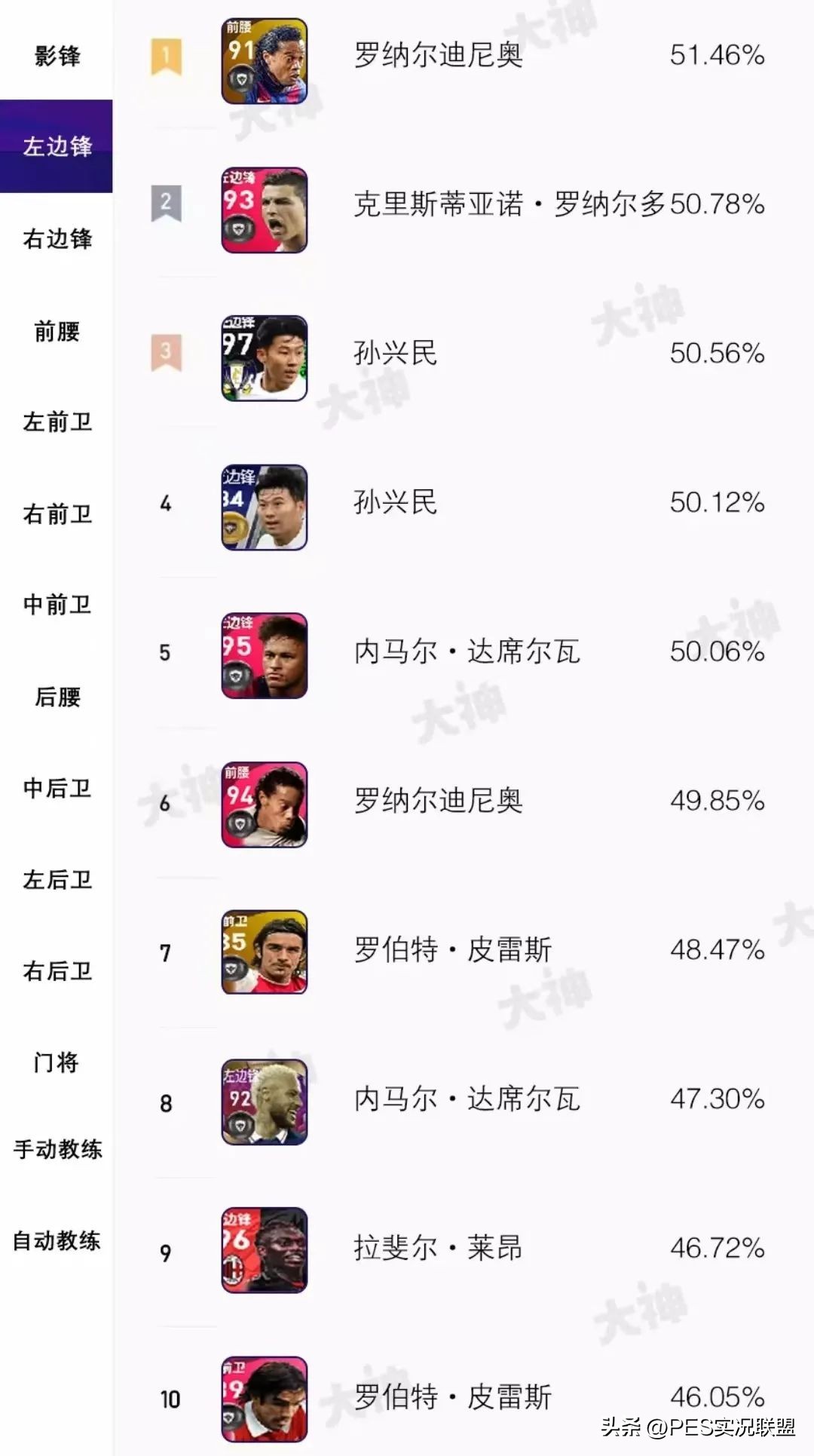Open rank 5 内马尔·达席尔瓦 row
Screen dimensions: 814x1456
pyautogui.click(x=467, y=652)
